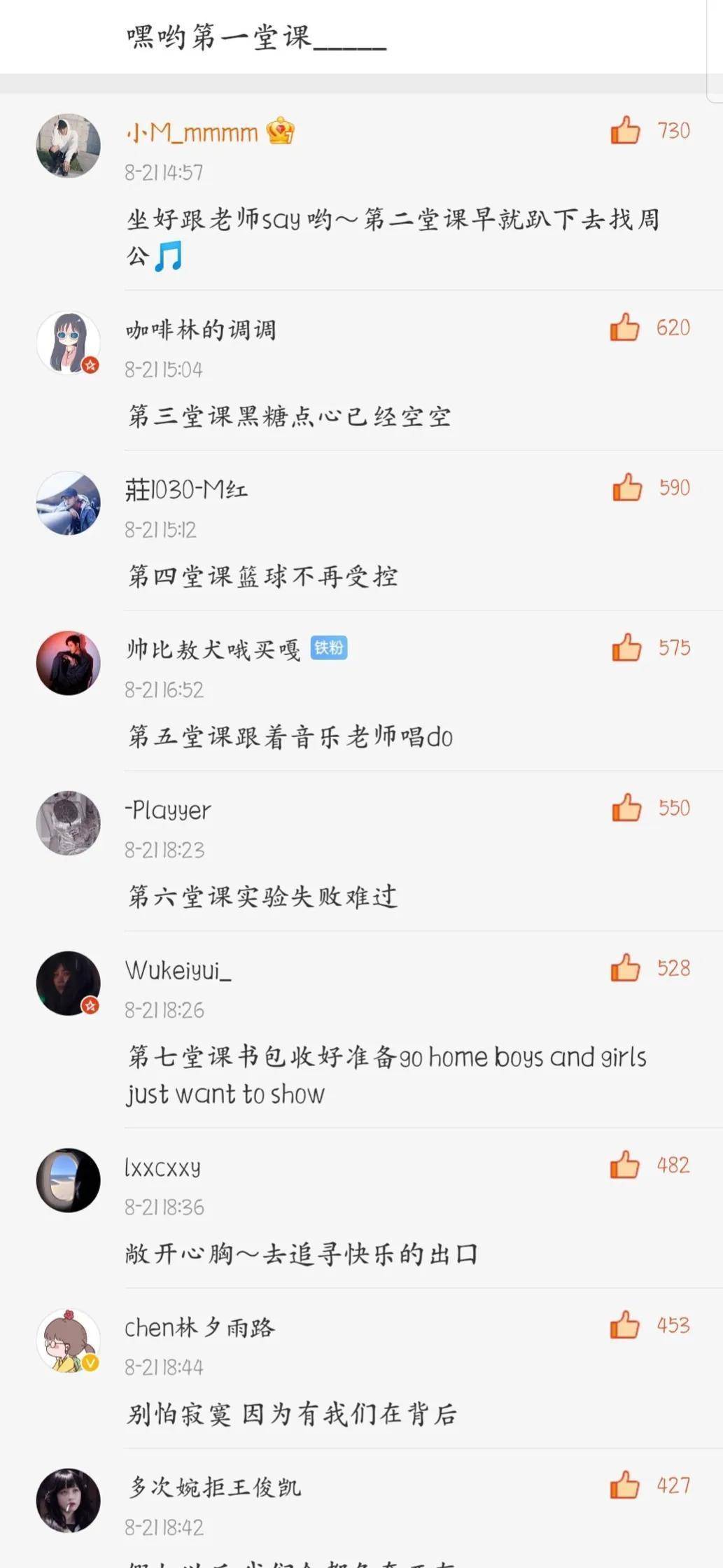Open the comment "第六堂课实验失败难过"
Image resolution: width=723 pixels, height=1568 pixels.
(262, 897)
